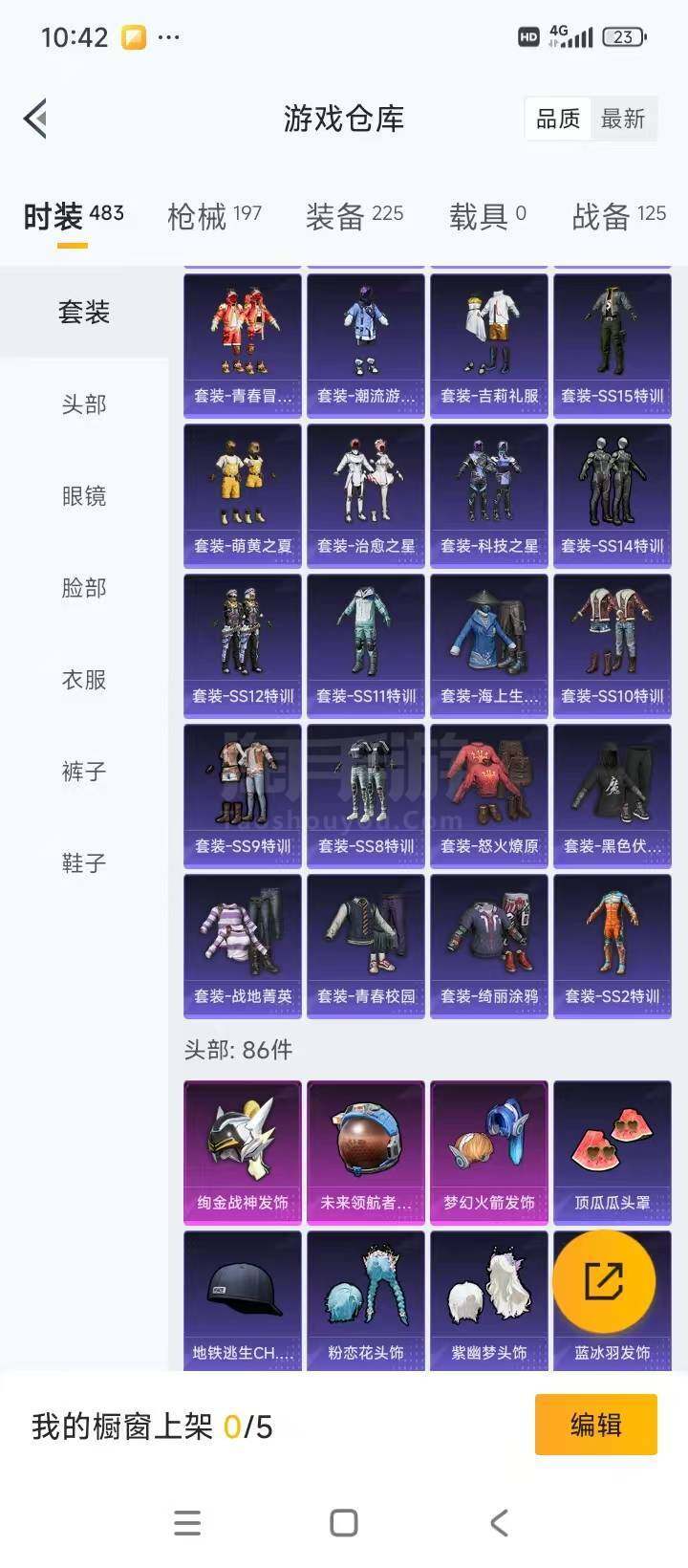Open the 载具 tab

487,216
